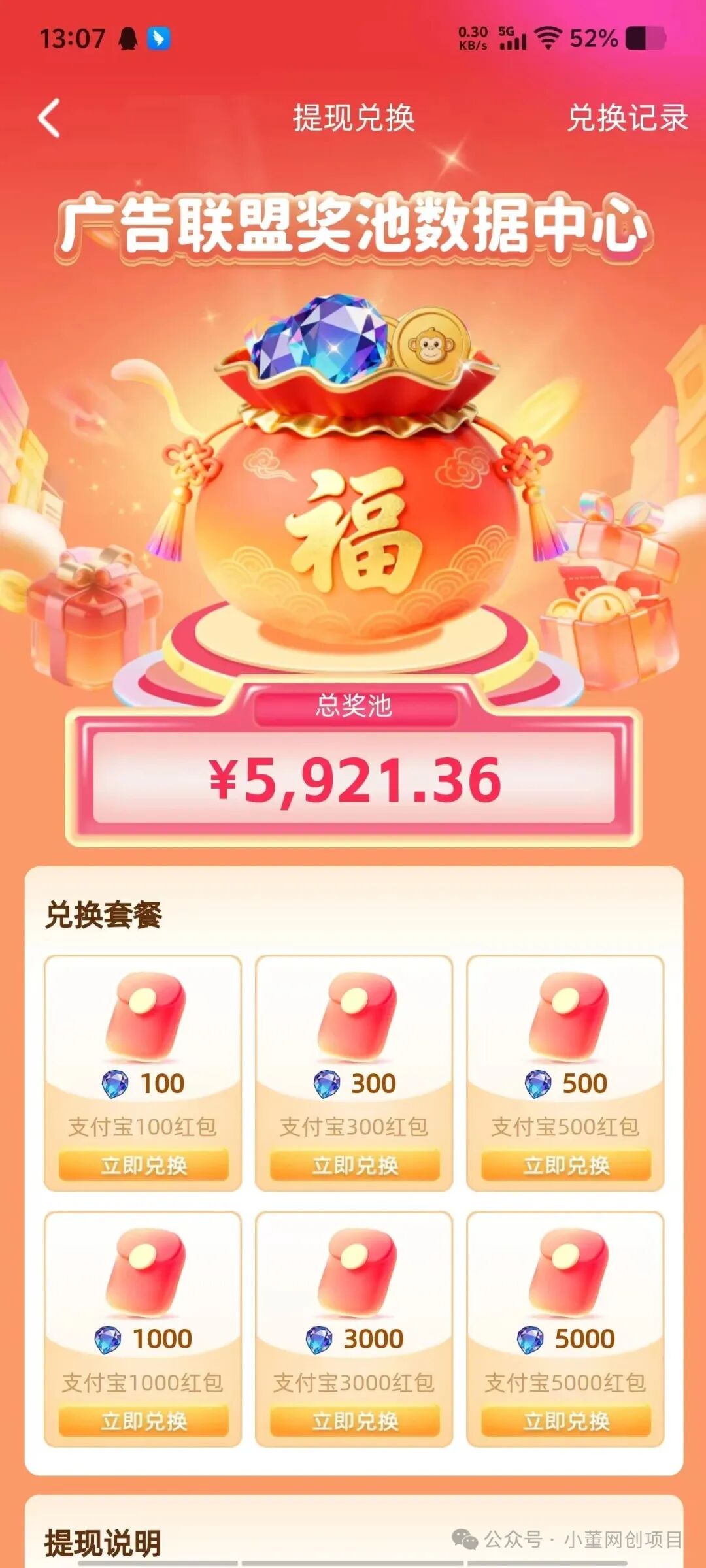Viewport: 706px width, 1568px height.
Task: Exchange gems for 支付宝5000红包
Action: coord(566,1421)
